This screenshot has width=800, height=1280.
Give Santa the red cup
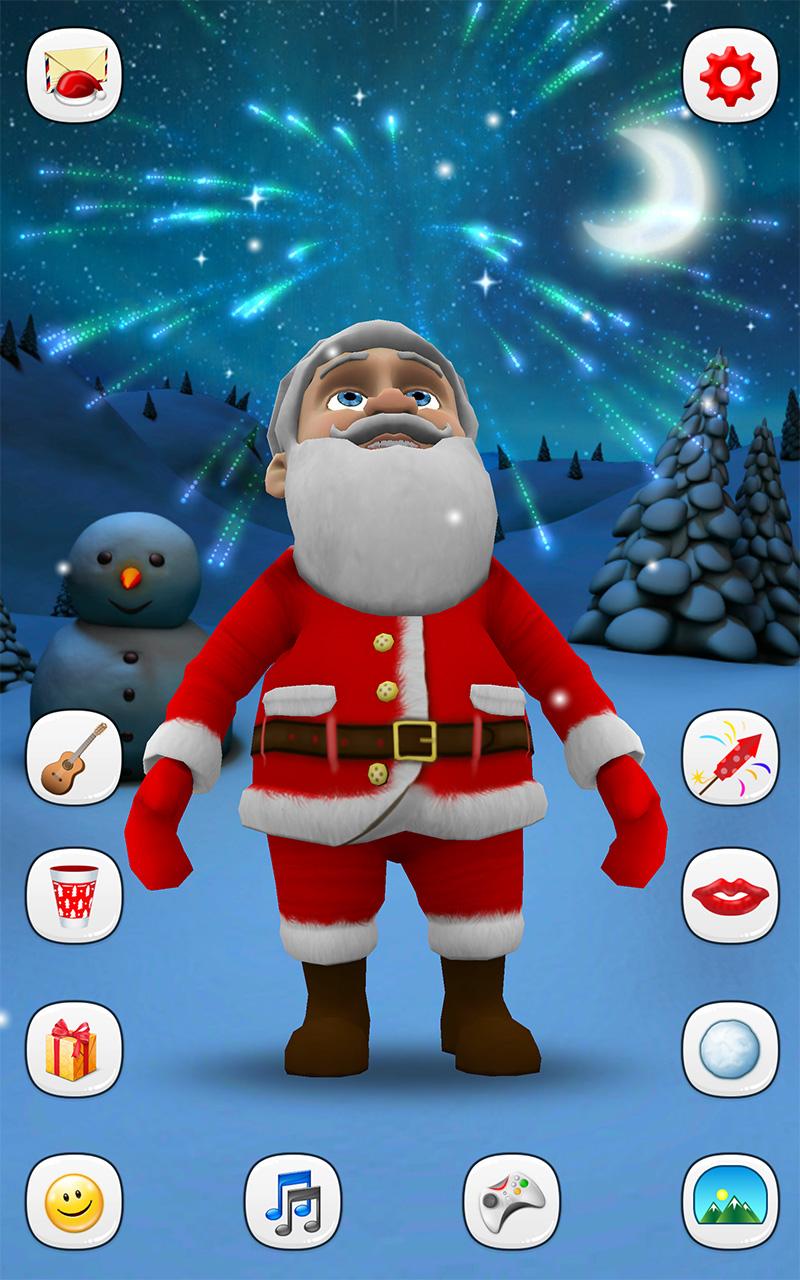74,895
